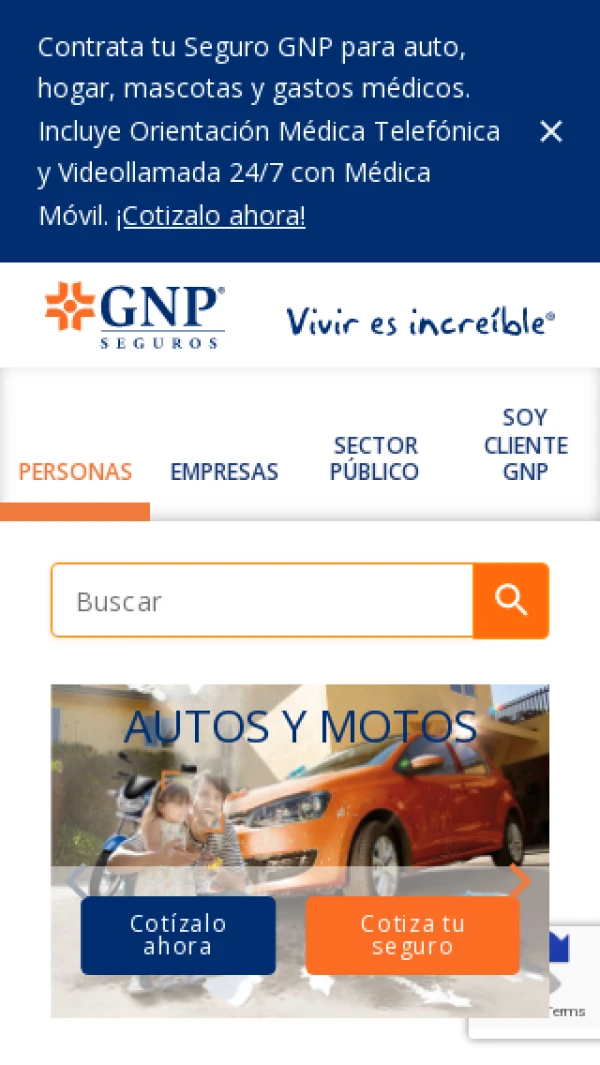Screen dimensions: 600x1065
Task: Show next carousel slide with right arrow
Action: coord(520,880)
